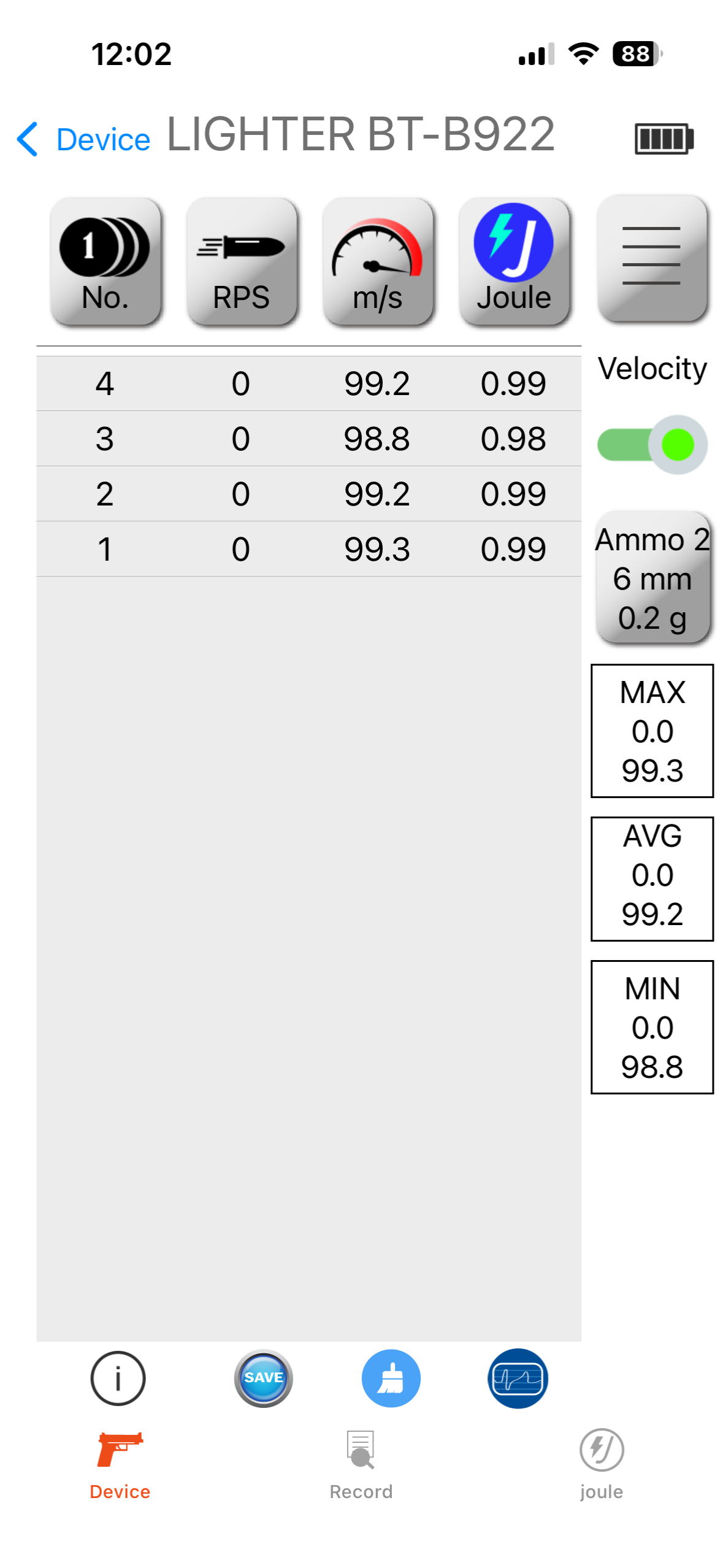Viewport: 723px width, 1568px height.
Task: Choose the m/s speed unit button
Action: coord(377,261)
